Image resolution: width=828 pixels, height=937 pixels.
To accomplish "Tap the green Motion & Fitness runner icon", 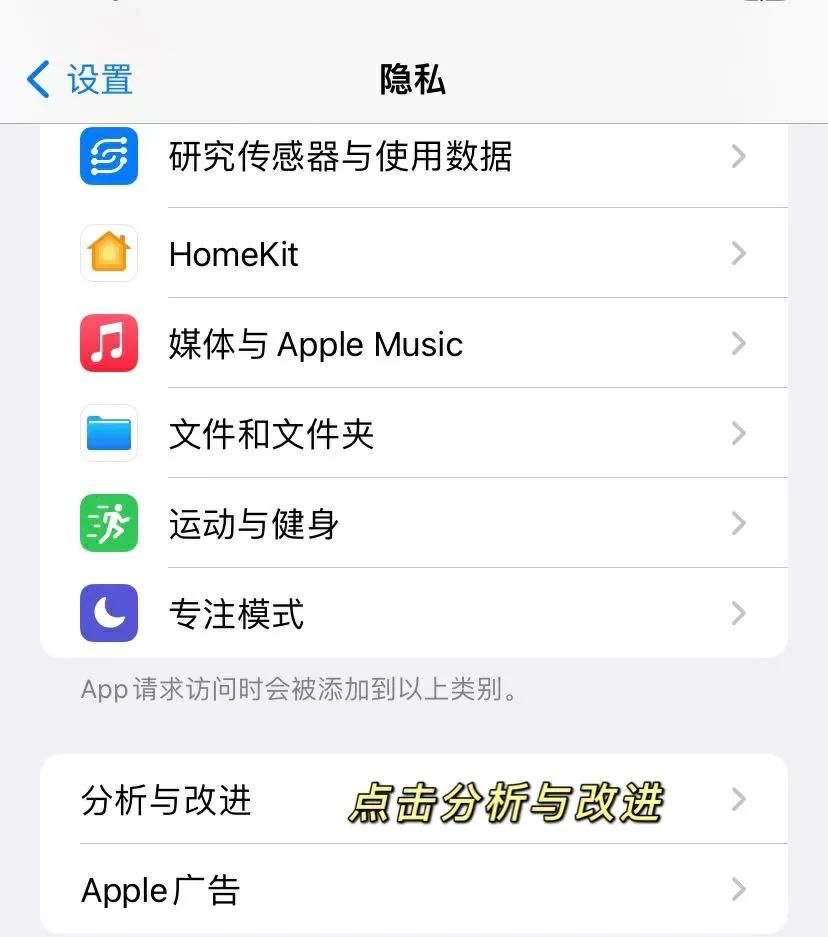I will click(108, 523).
